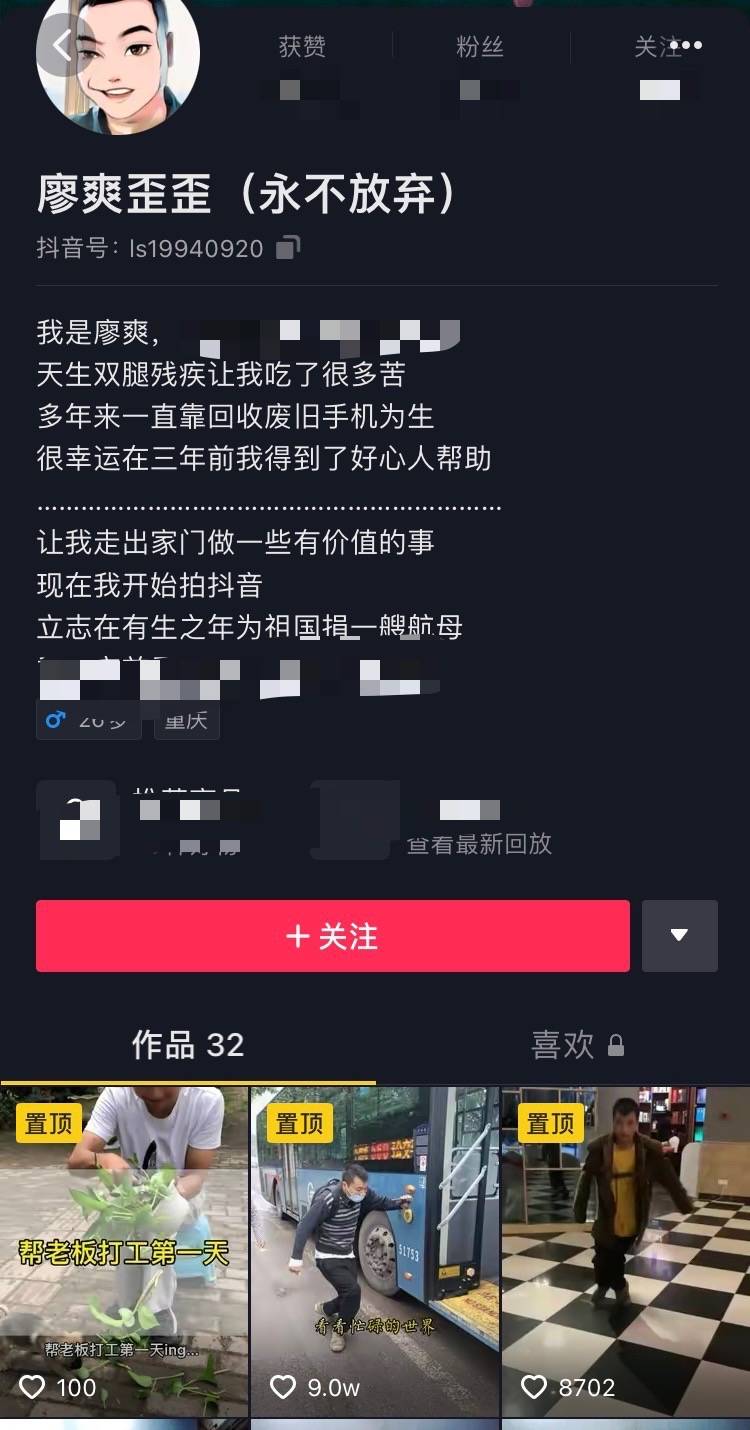
Task: Open 查看最新回放 replay link
Action: (479, 843)
